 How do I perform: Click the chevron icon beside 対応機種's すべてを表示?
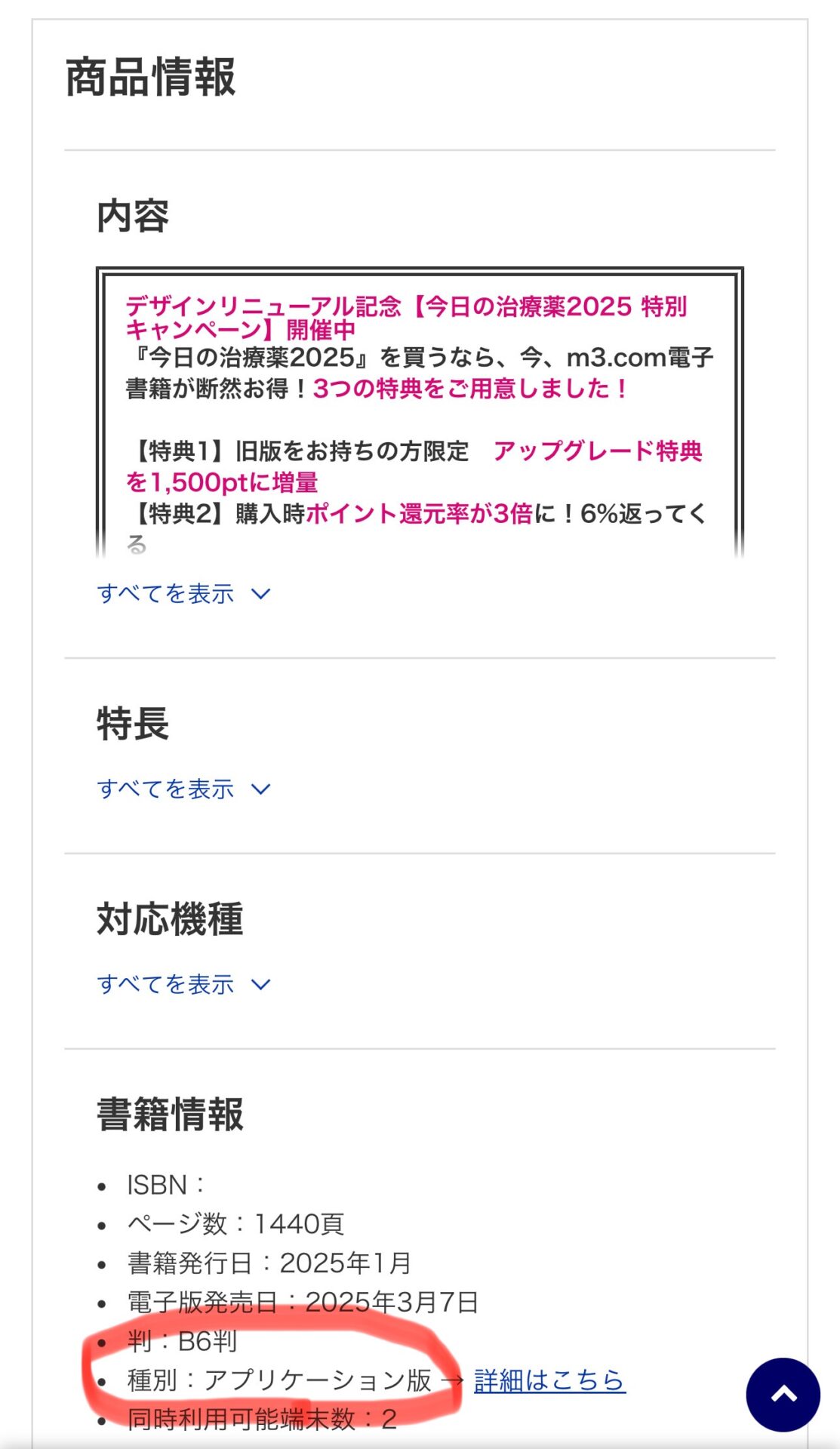pos(260,983)
